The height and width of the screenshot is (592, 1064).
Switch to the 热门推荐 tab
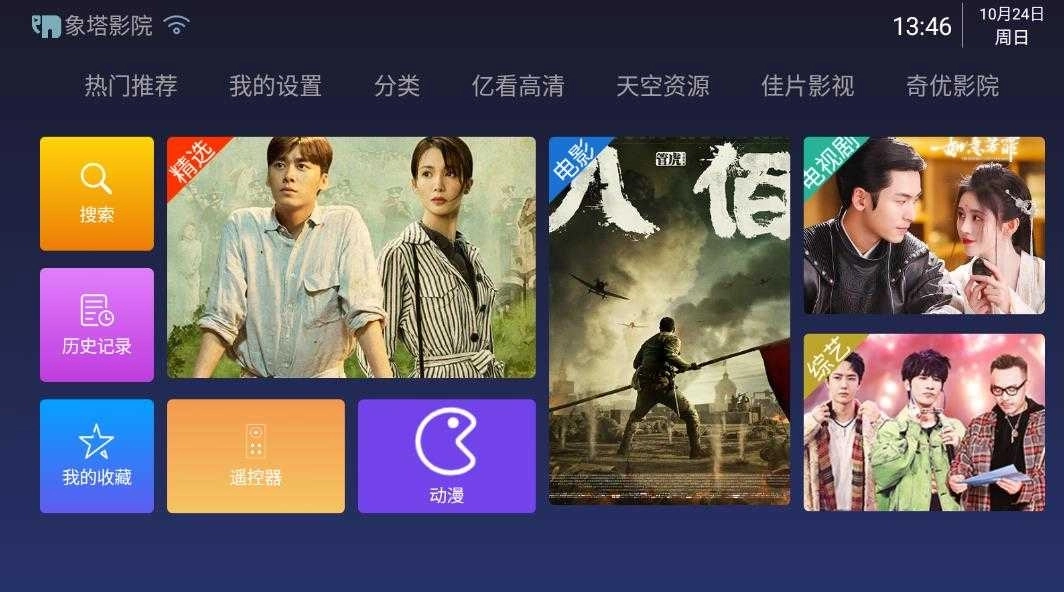click(131, 87)
